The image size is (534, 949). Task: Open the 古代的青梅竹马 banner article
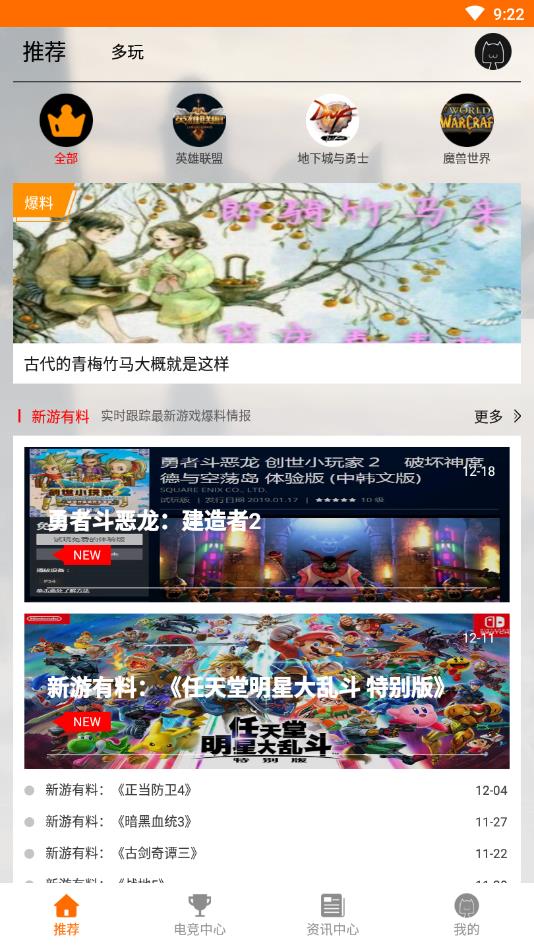tap(267, 283)
